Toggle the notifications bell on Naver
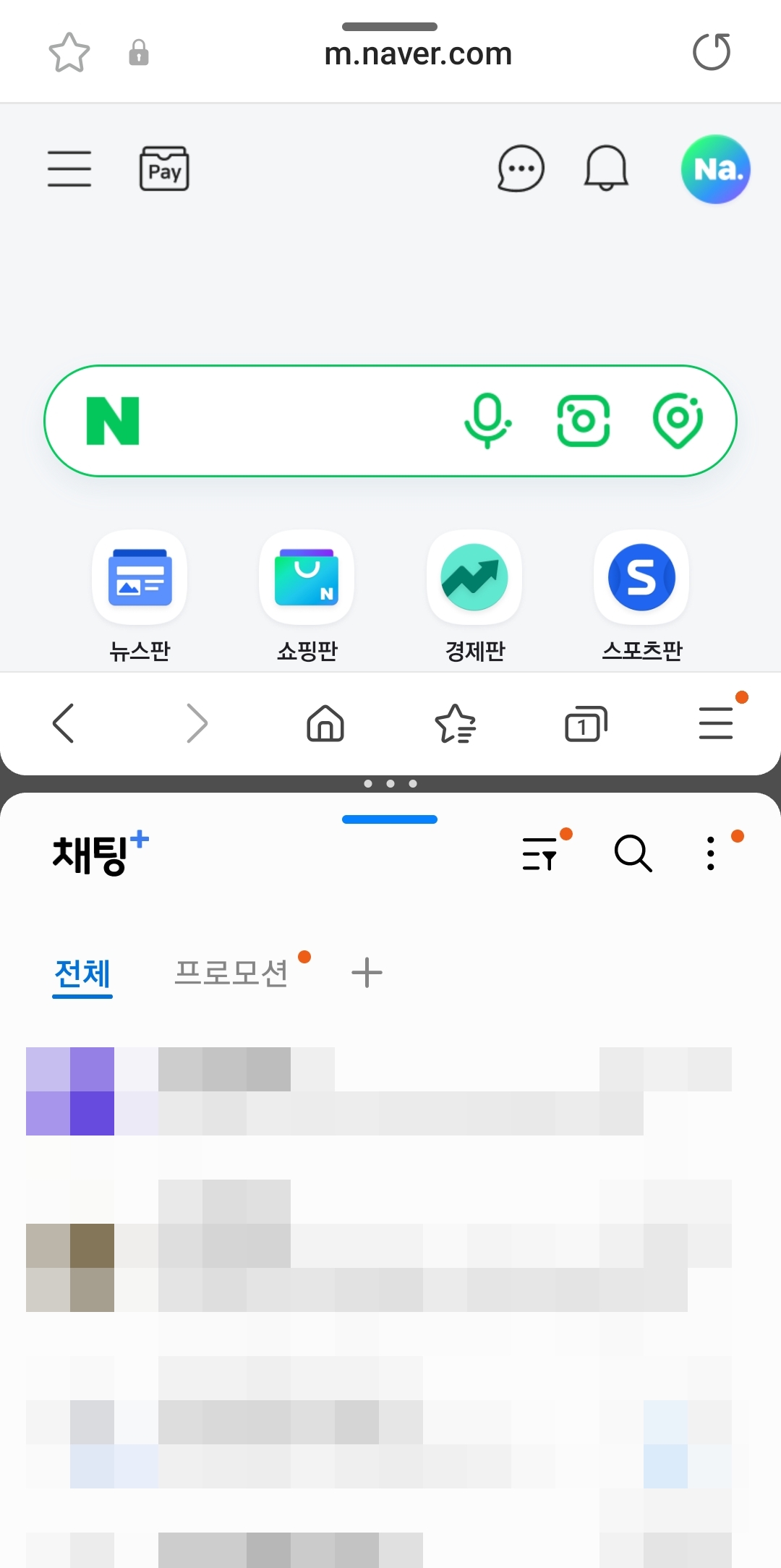 click(x=607, y=168)
